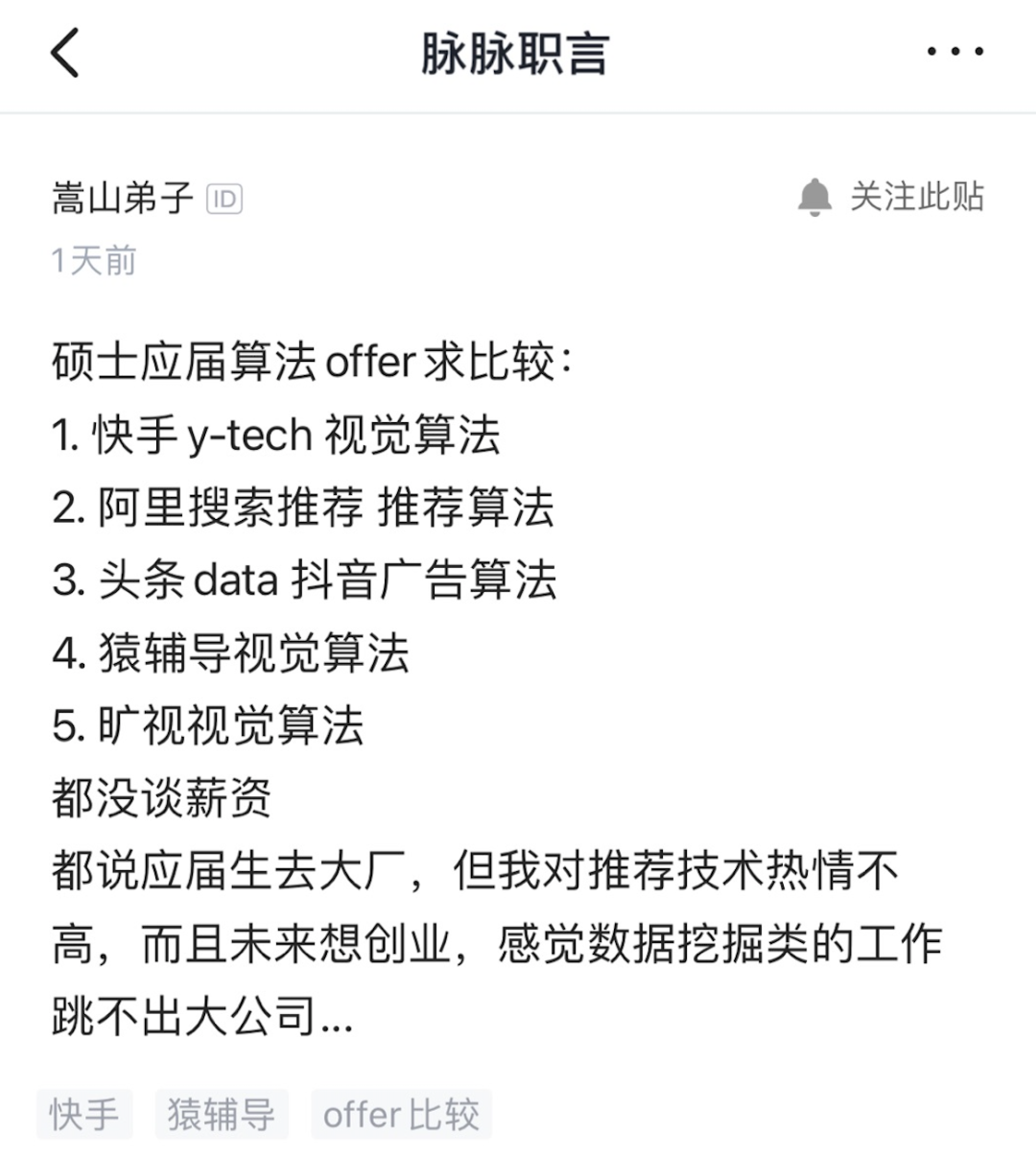Follow this post via 关注此贴

pyautogui.click(x=891, y=197)
